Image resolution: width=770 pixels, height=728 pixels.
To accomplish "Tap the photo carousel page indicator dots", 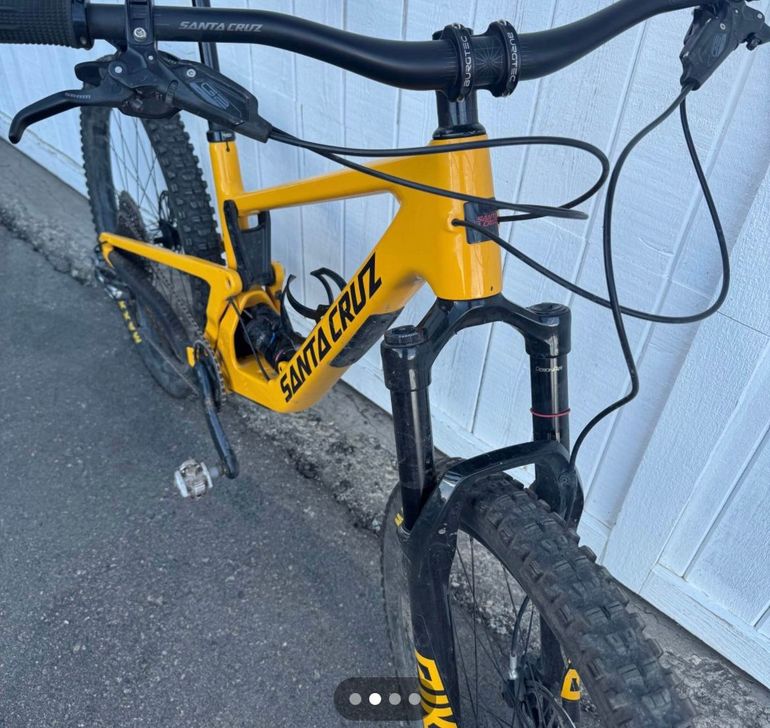I will [384, 699].
